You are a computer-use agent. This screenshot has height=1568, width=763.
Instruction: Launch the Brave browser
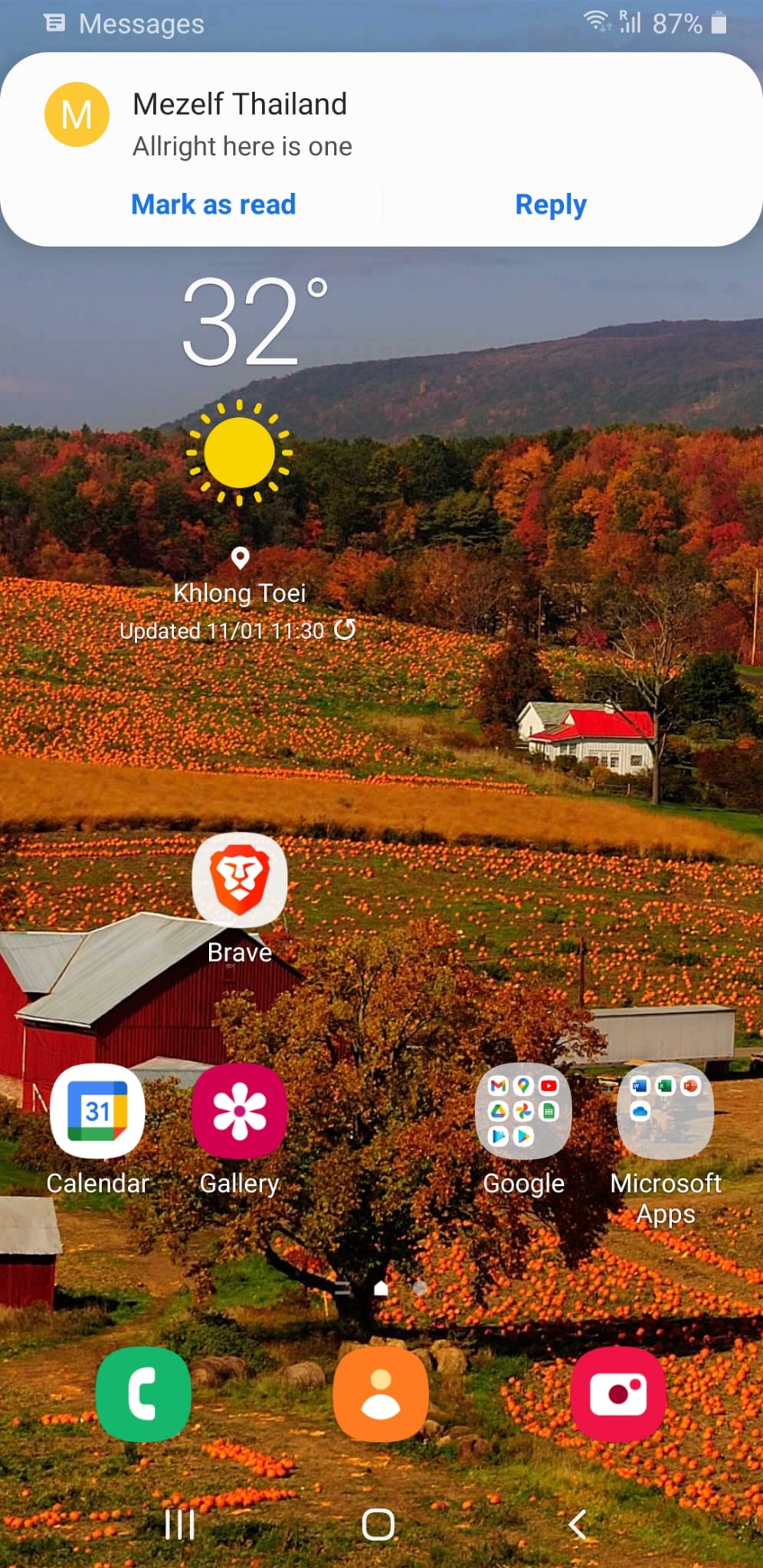[240, 880]
